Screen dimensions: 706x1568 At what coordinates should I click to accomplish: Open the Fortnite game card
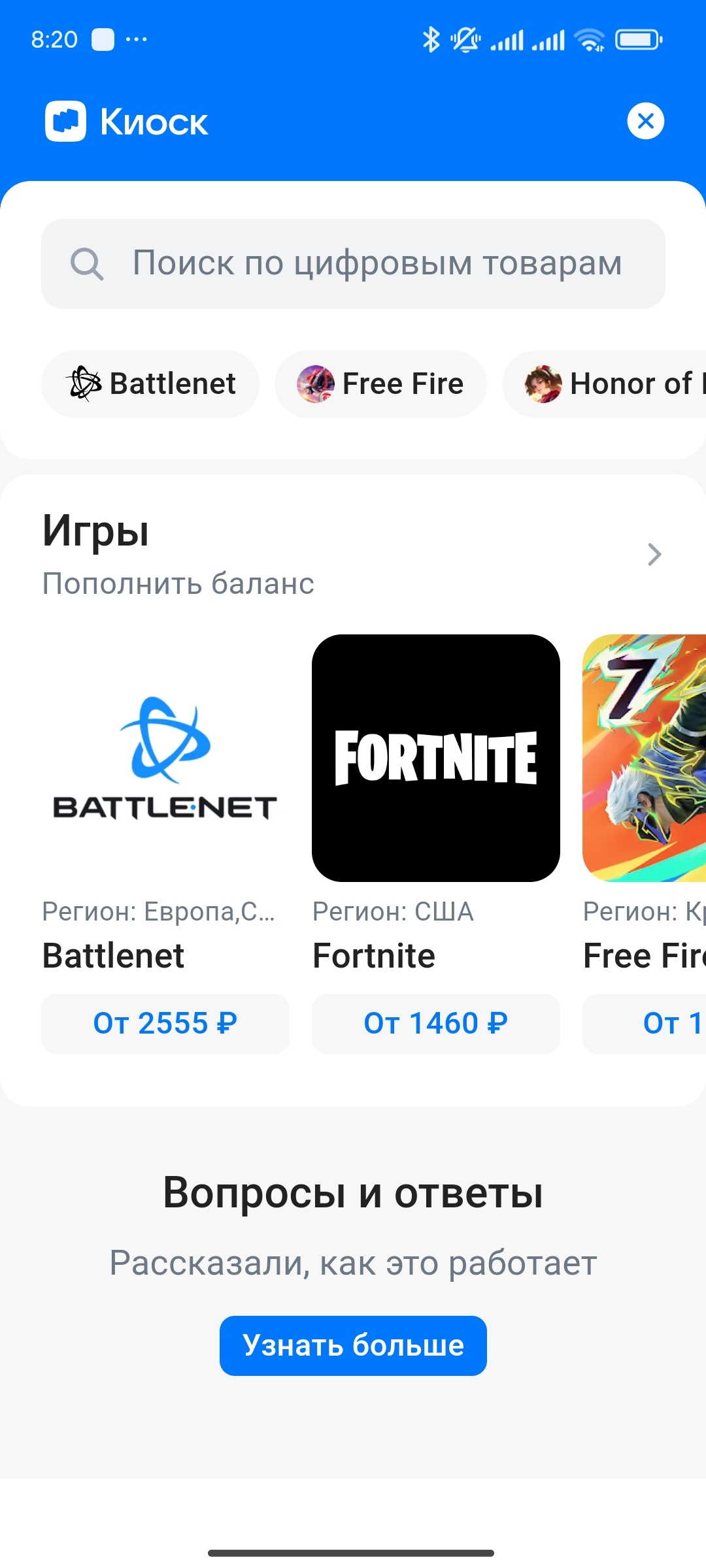tap(435, 758)
